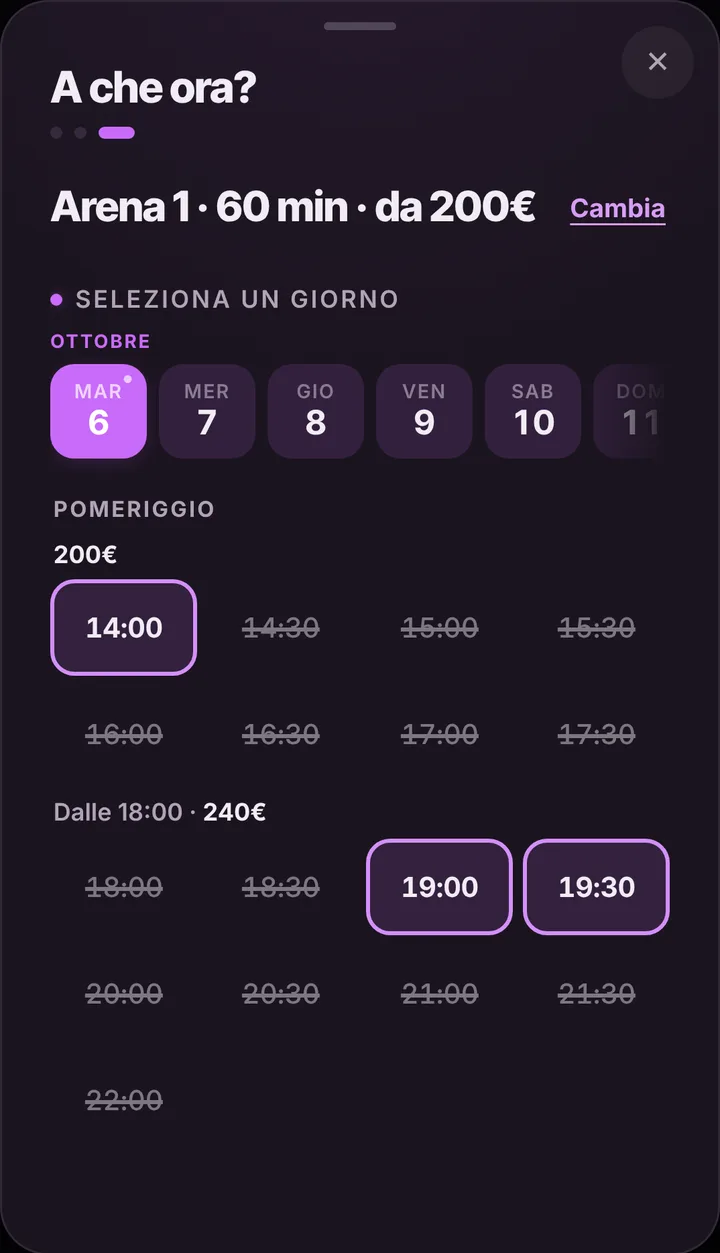Tap the Cambia link
Screen dimensions: 720x1253
click(617, 208)
